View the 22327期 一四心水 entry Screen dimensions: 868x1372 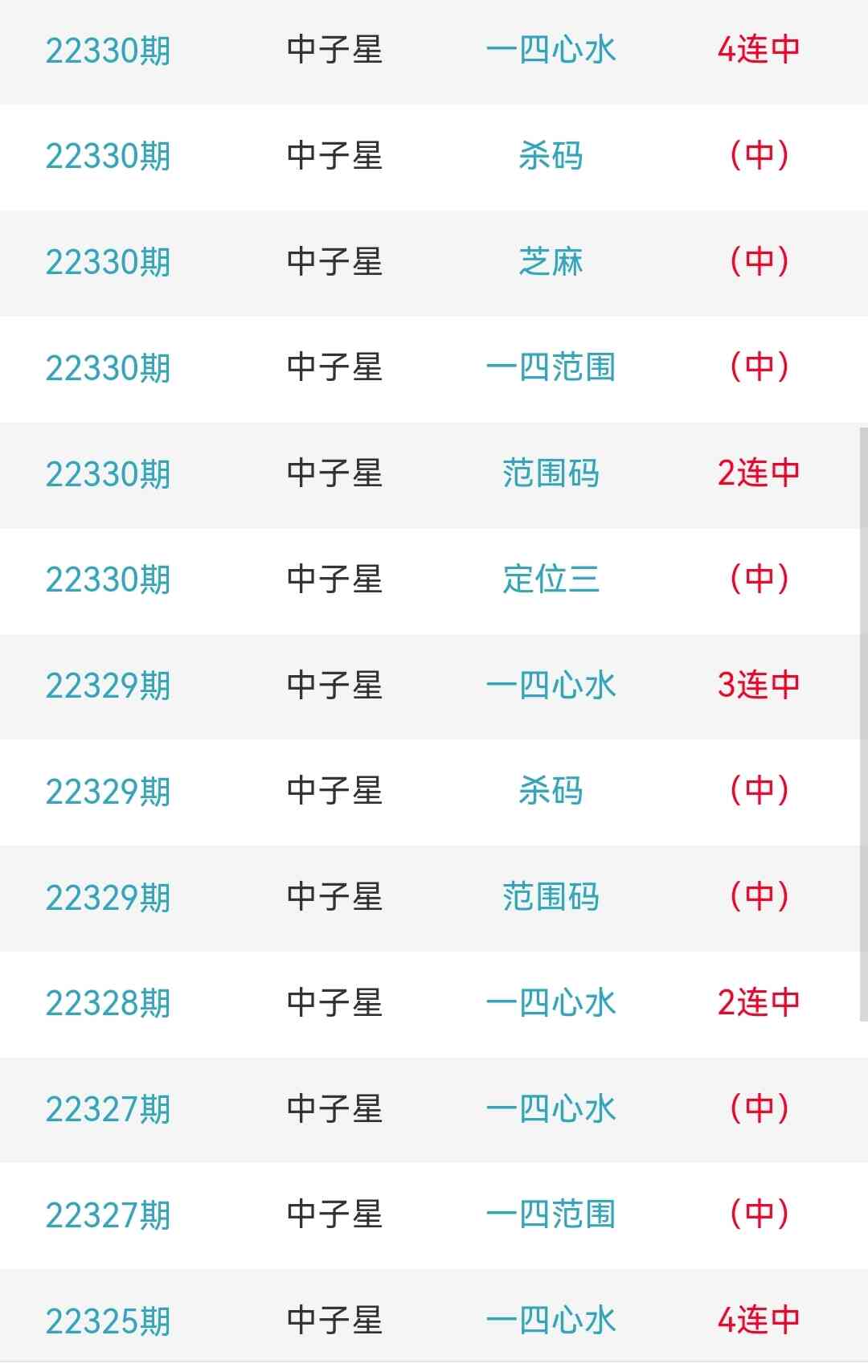point(551,1109)
